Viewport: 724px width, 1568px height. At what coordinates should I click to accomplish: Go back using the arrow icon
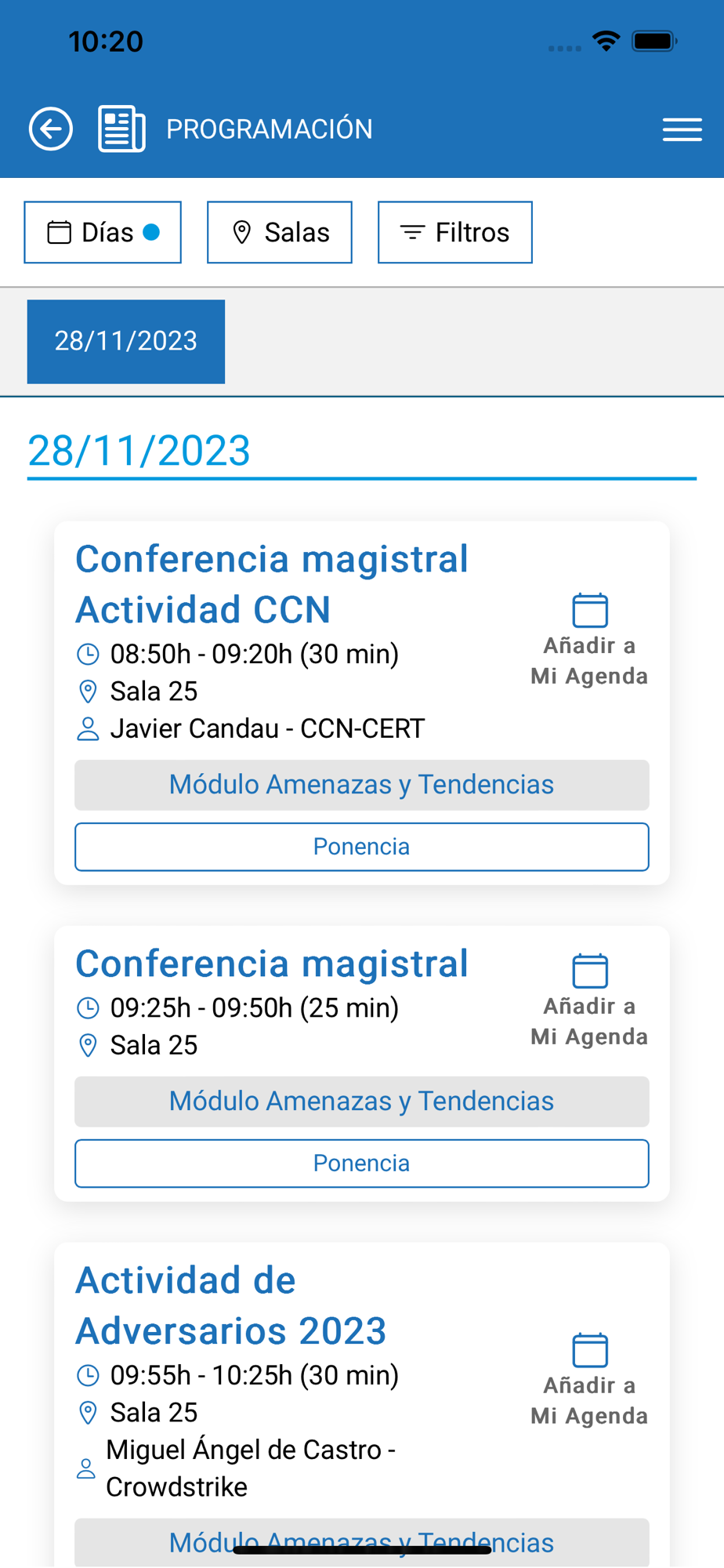[x=51, y=129]
